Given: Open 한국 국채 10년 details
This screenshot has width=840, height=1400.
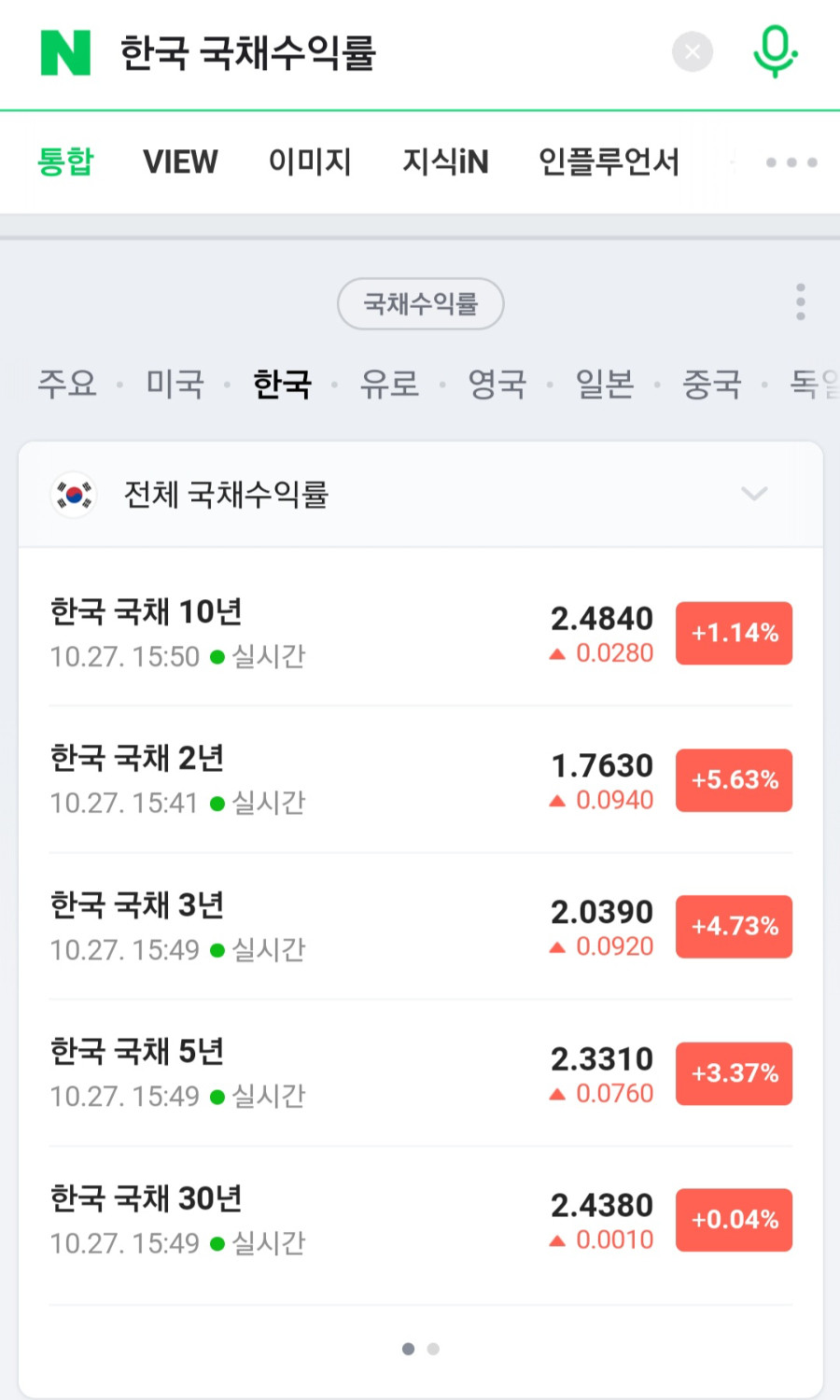Looking at the screenshot, I should pos(421,633).
